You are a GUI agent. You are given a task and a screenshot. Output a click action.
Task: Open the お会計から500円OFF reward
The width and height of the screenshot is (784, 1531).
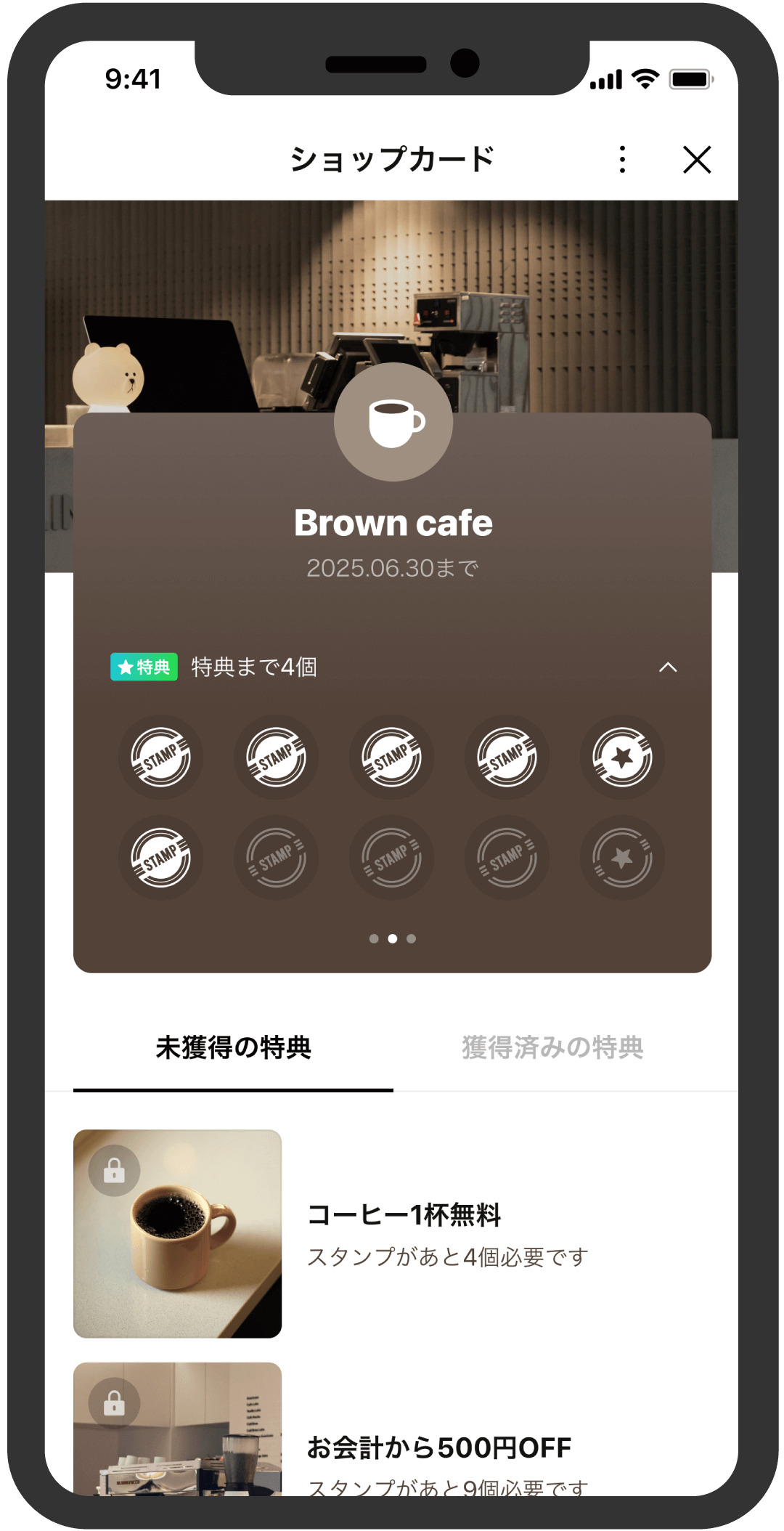(438, 1447)
